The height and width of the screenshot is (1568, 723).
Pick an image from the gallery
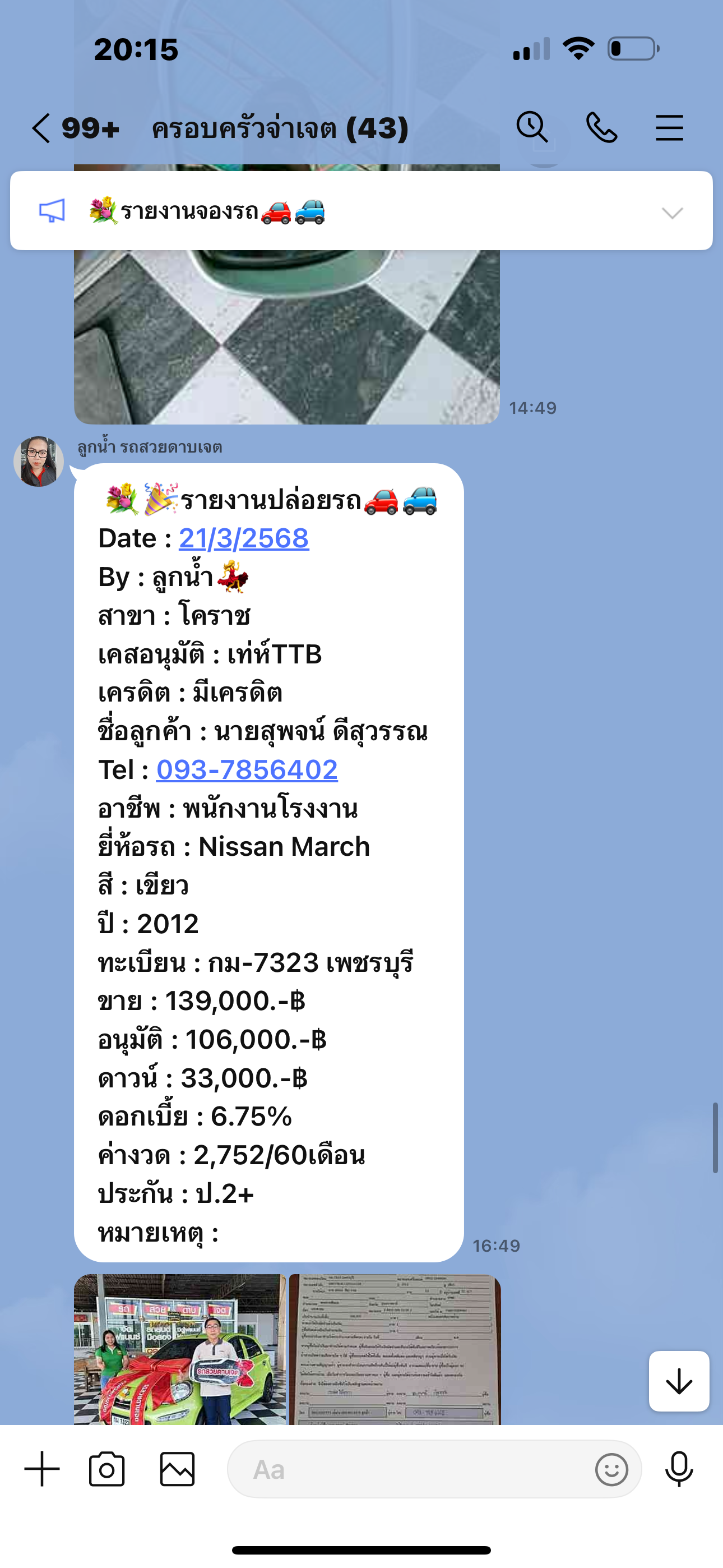(x=177, y=1469)
